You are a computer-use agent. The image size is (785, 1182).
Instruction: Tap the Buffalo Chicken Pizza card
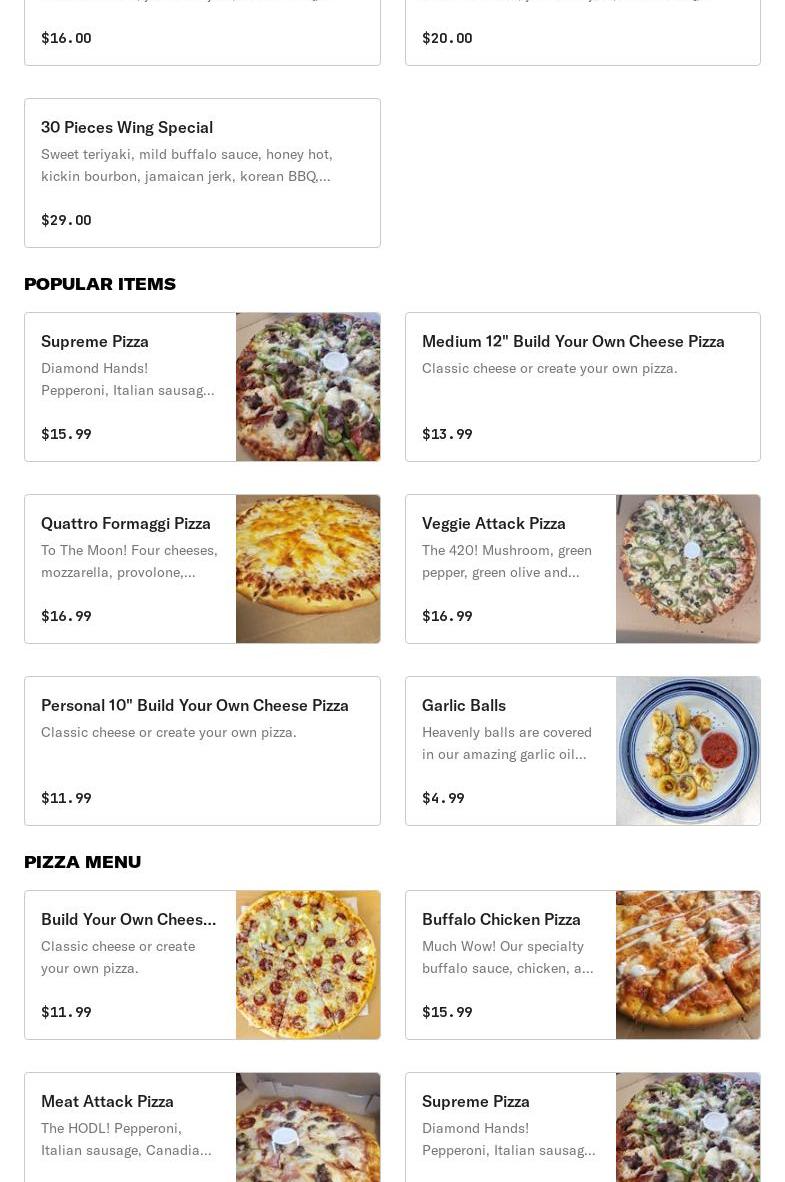[582, 964]
